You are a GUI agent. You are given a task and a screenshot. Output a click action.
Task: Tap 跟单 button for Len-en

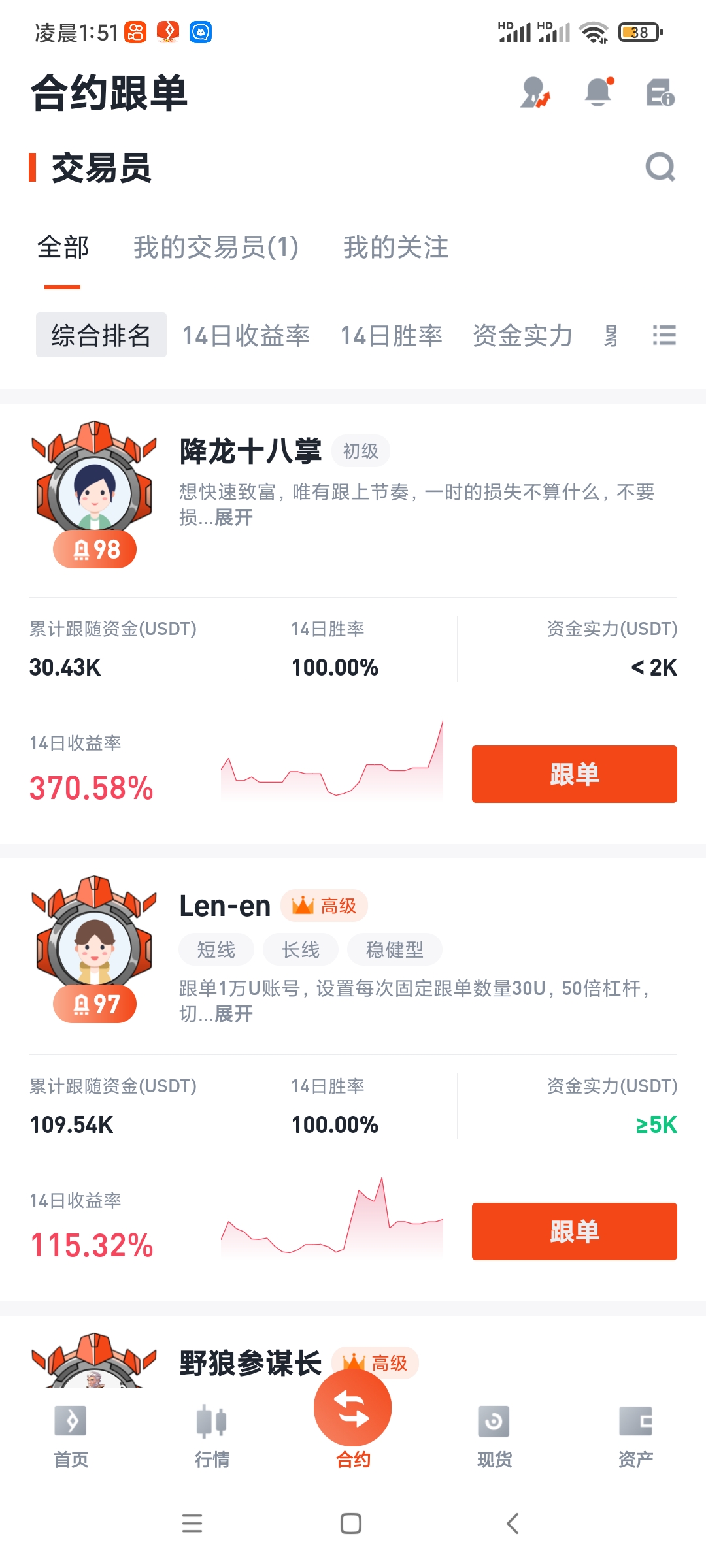click(x=574, y=1232)
